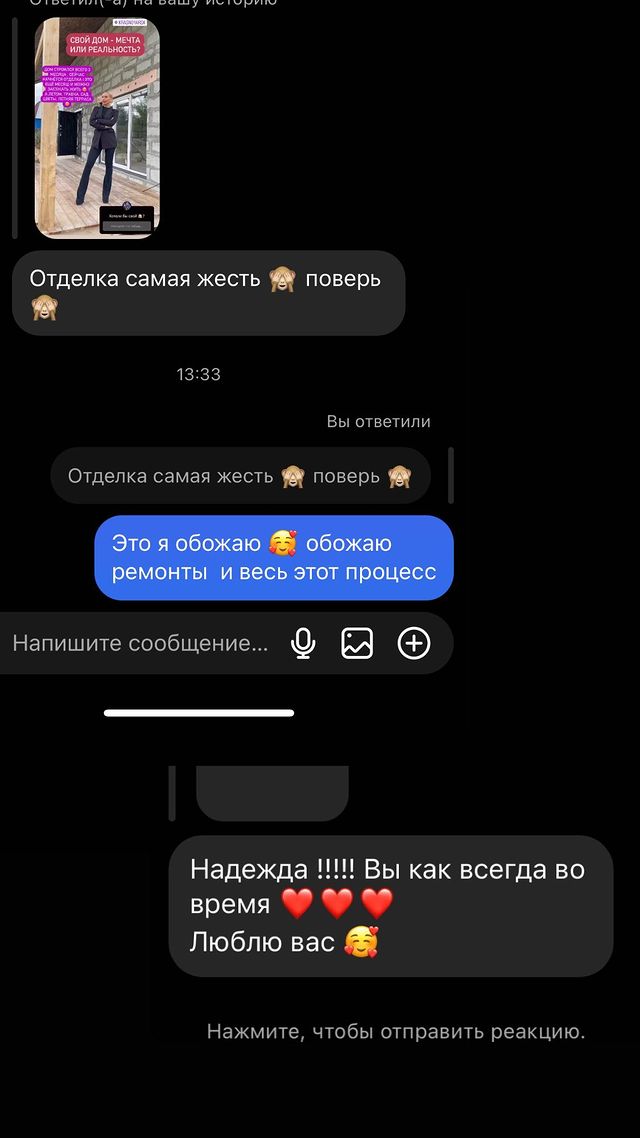
Task: Open the replied story preview thumbnail
Action: coord(97,128)
